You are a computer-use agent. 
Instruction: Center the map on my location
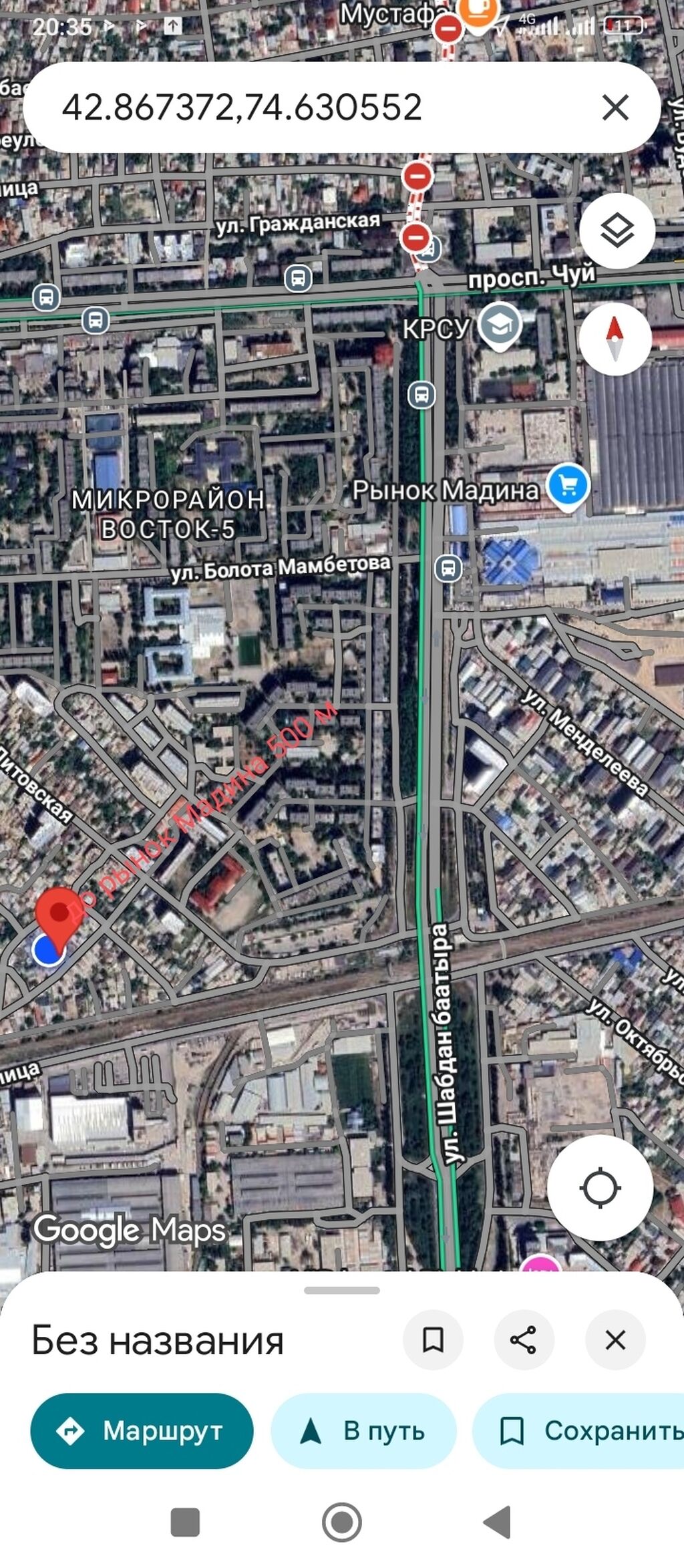tap(600, 1188)
